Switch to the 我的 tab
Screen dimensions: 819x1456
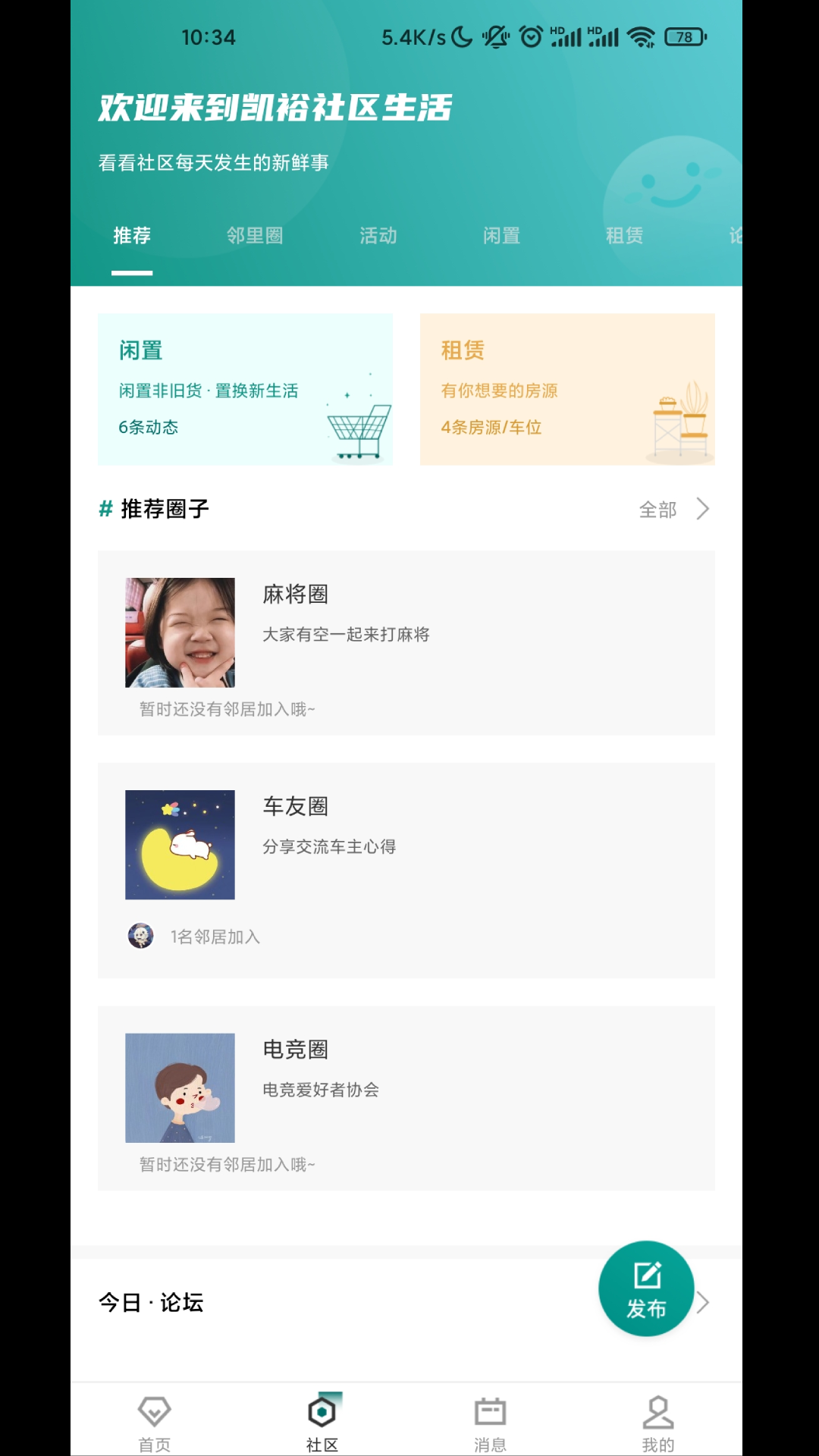(657, 1423)
